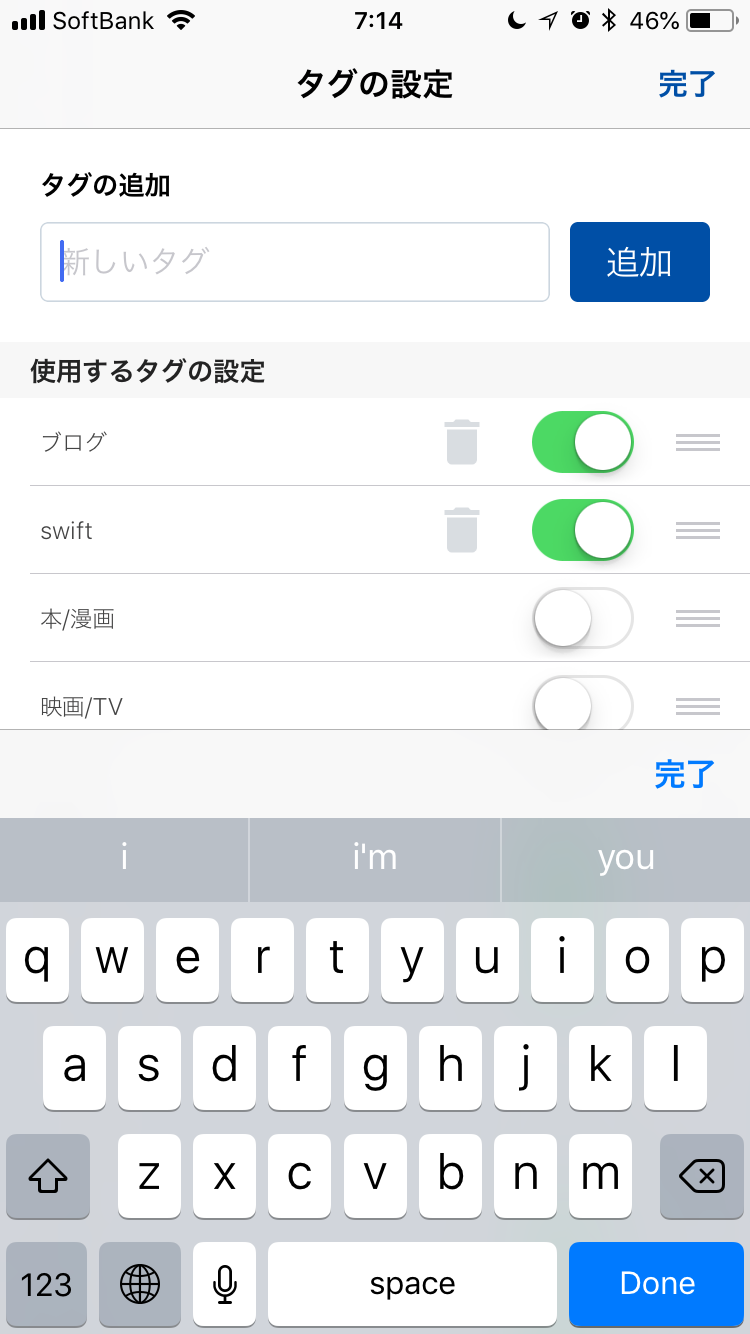This screenshot has height=1334, width=750.
Task: Tap 完了 above the keyboard
Action: pyautogui.click(x=685, y=774)
